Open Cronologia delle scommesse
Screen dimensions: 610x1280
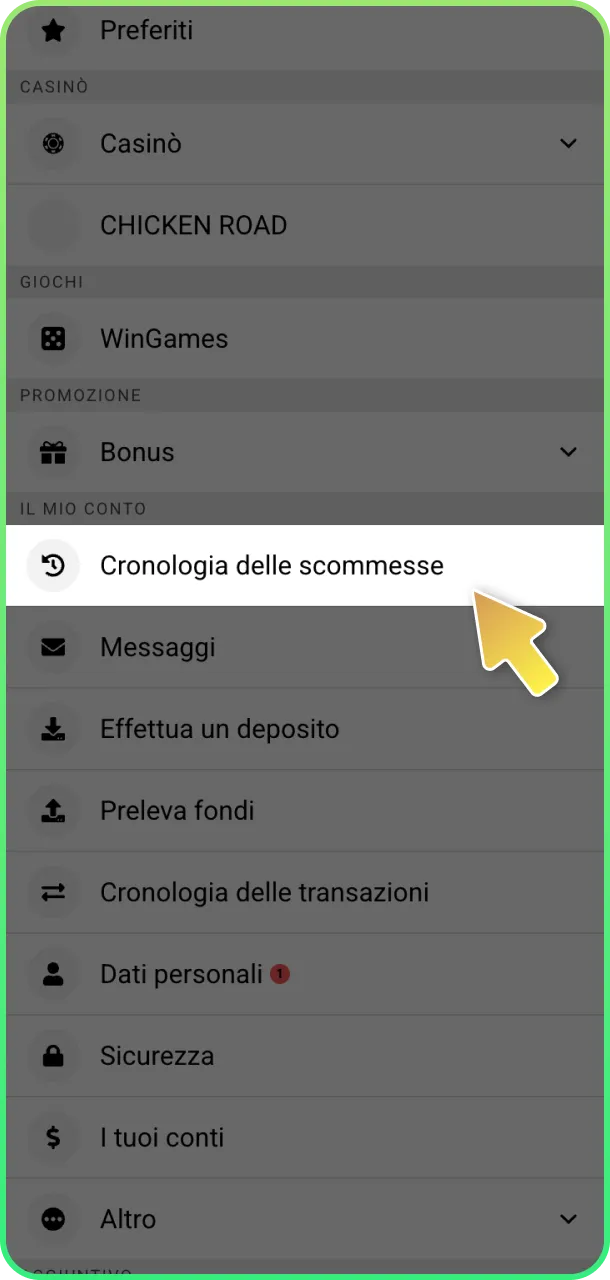point(270,566)
